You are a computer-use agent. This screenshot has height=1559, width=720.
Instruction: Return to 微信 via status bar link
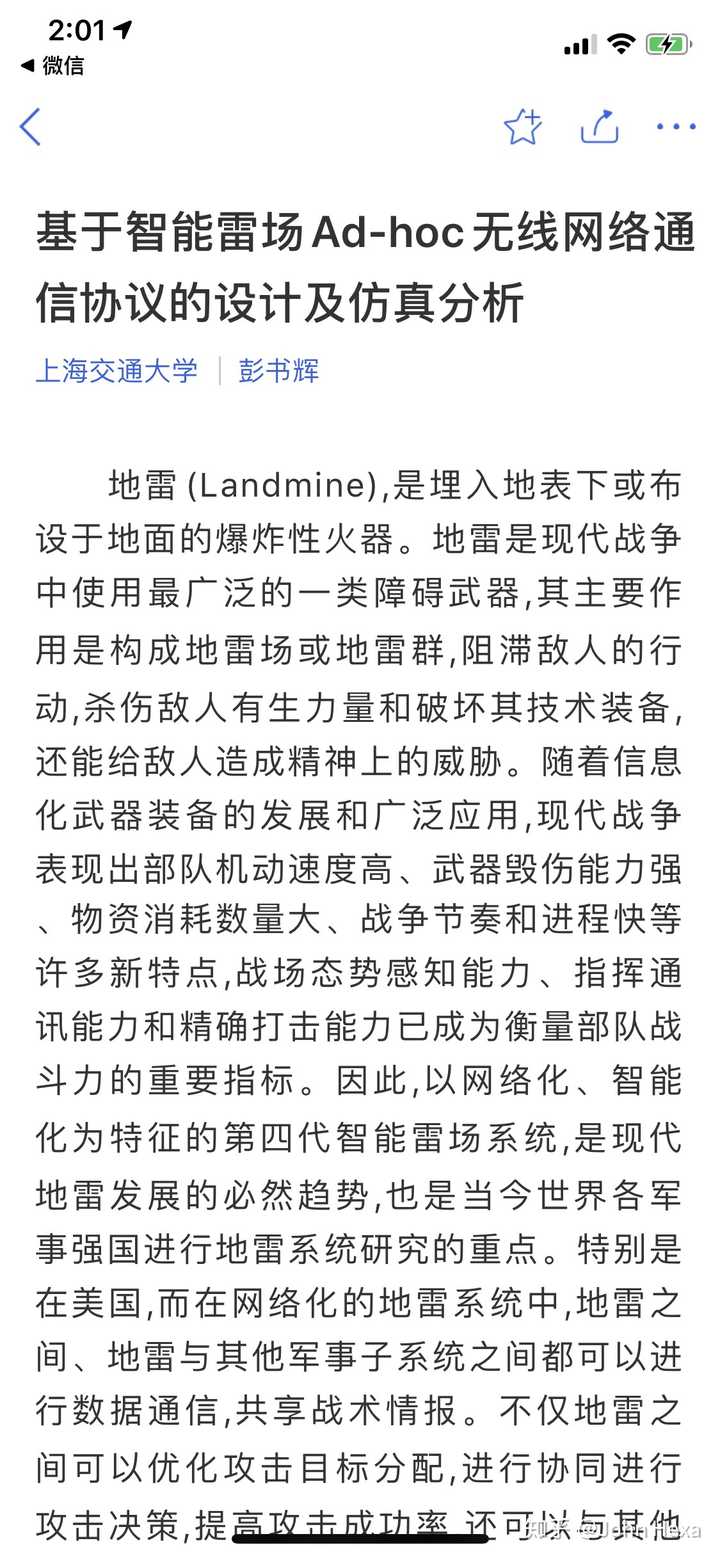52,66
